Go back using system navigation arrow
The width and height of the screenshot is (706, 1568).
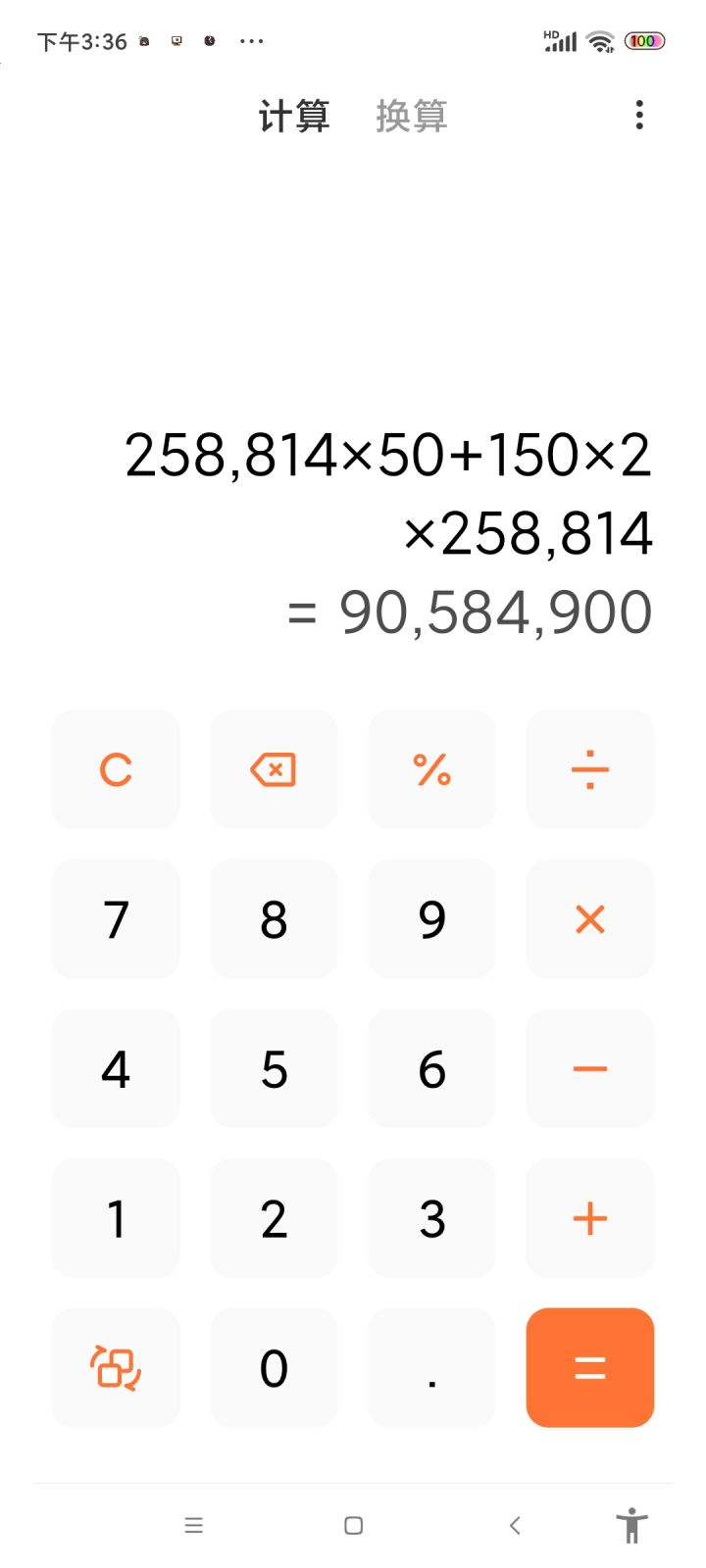click(x=515, y=1525)
